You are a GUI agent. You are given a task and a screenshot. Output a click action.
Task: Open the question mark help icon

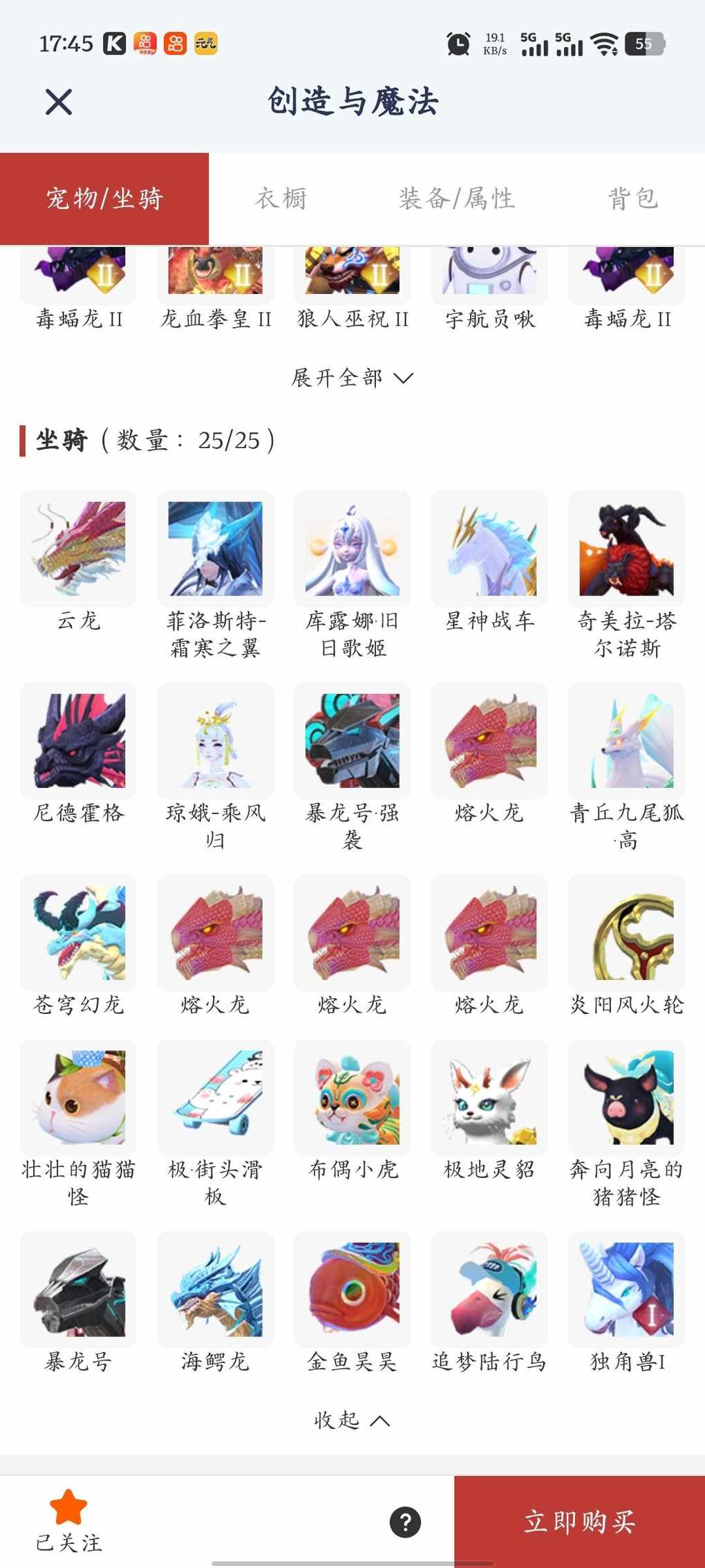pyautogui.click(x=405, y=1522)
